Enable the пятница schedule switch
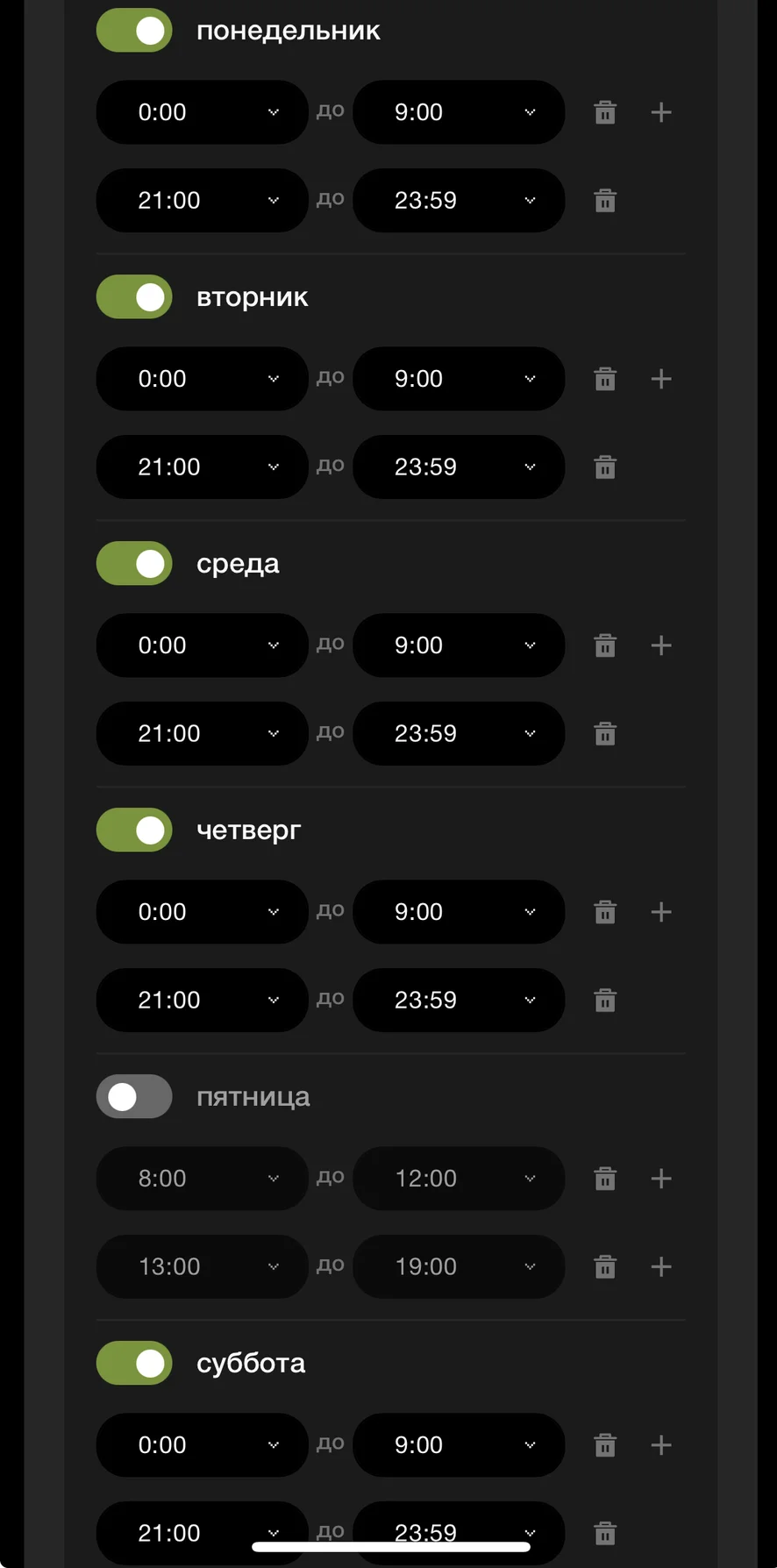 (x=134, y=1096)
